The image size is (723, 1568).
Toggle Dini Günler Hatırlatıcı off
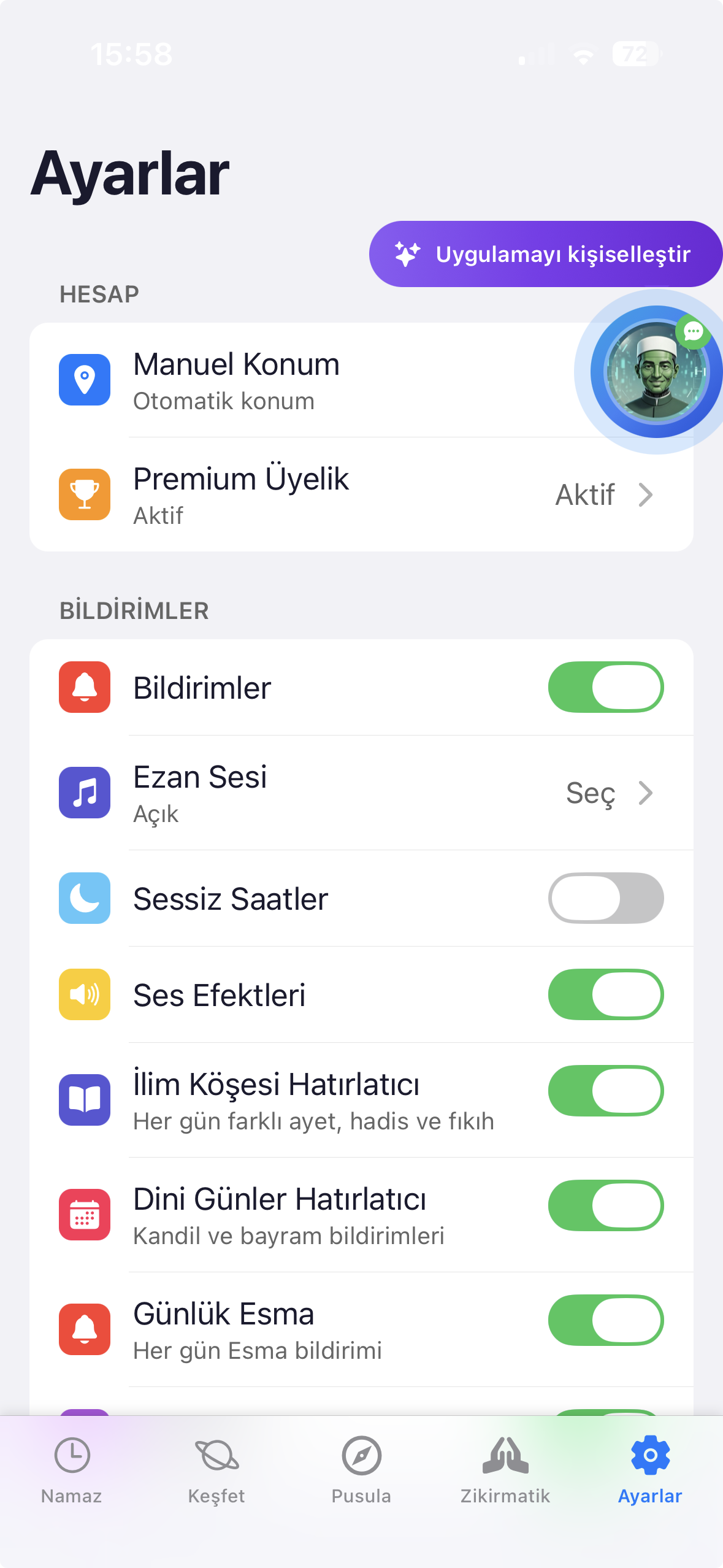(x=605, y=1205)
